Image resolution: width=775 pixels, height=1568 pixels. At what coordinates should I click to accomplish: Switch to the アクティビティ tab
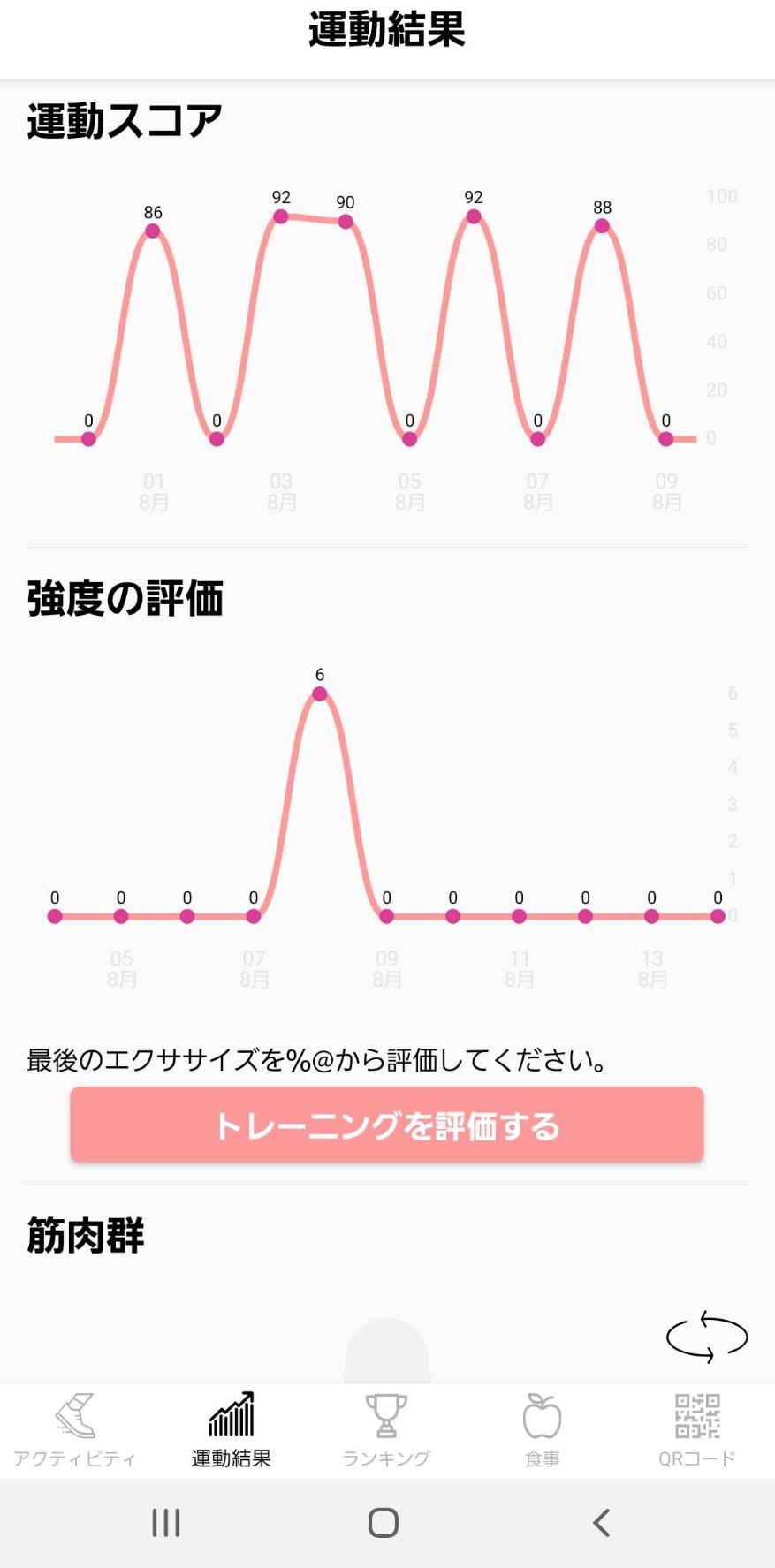pos(75,1431)
